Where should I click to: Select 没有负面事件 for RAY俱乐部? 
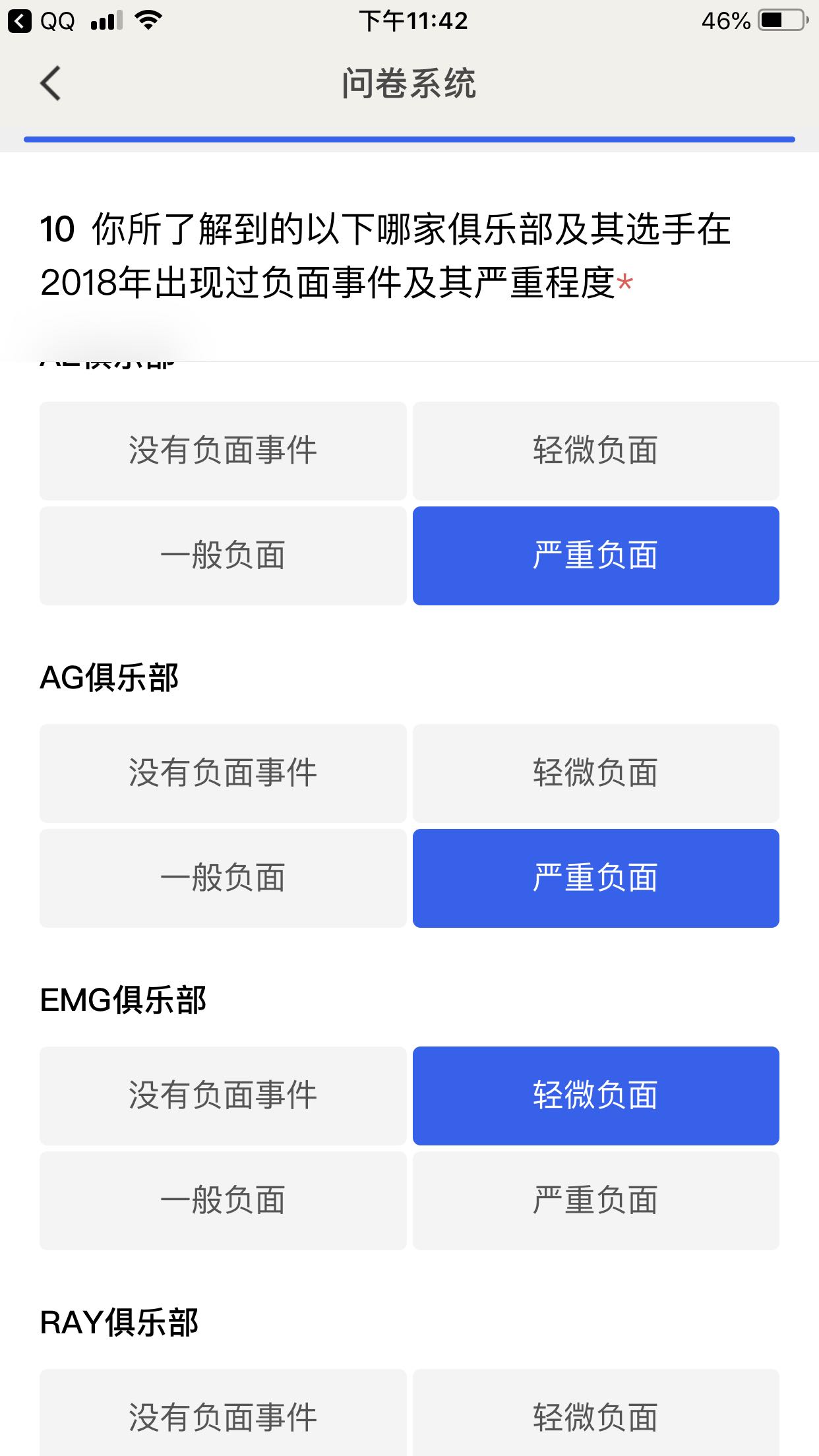click(x=223, y=1415)
